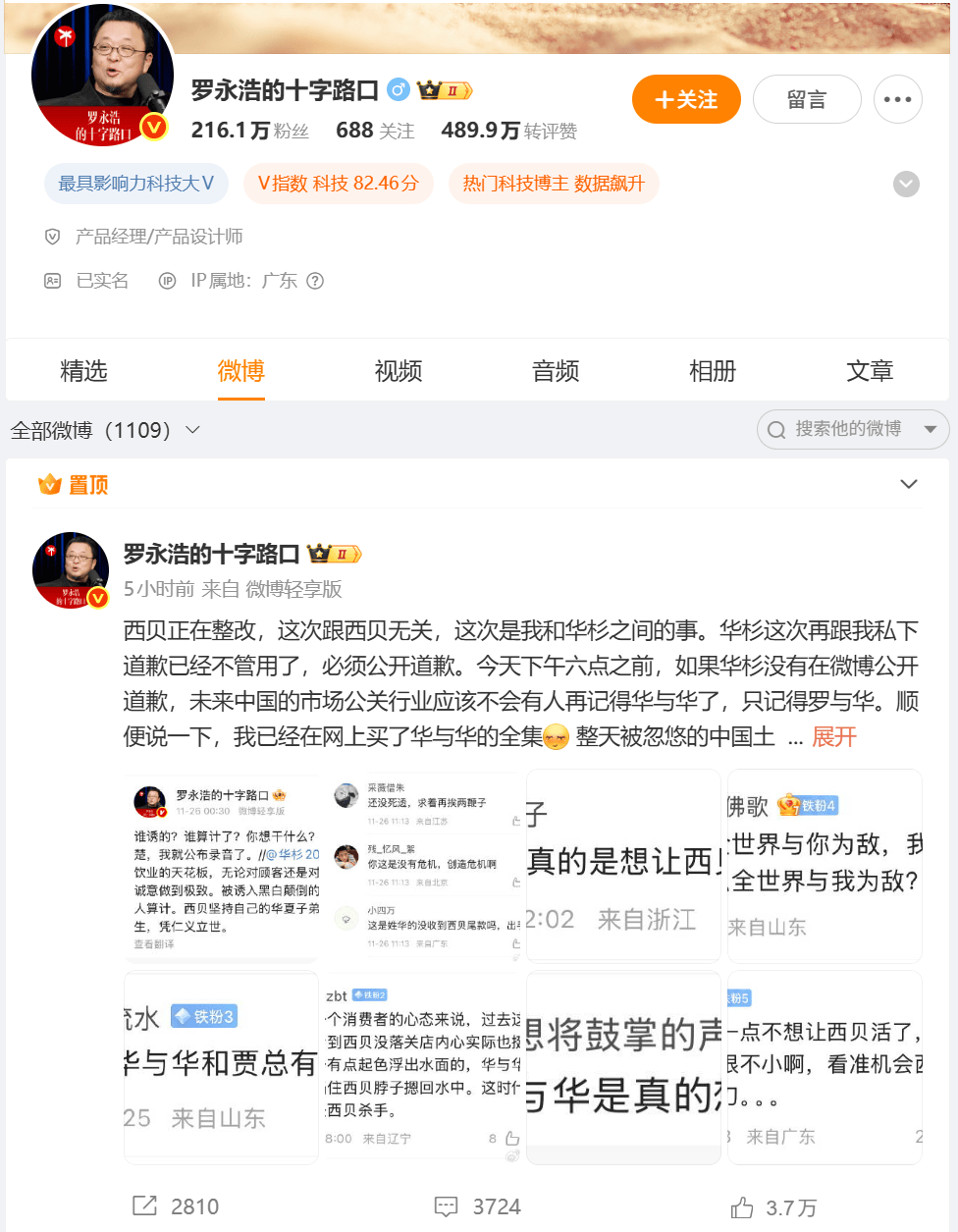Follow 罗永浩的十字路口 with the 关注 button

(686, 99)
